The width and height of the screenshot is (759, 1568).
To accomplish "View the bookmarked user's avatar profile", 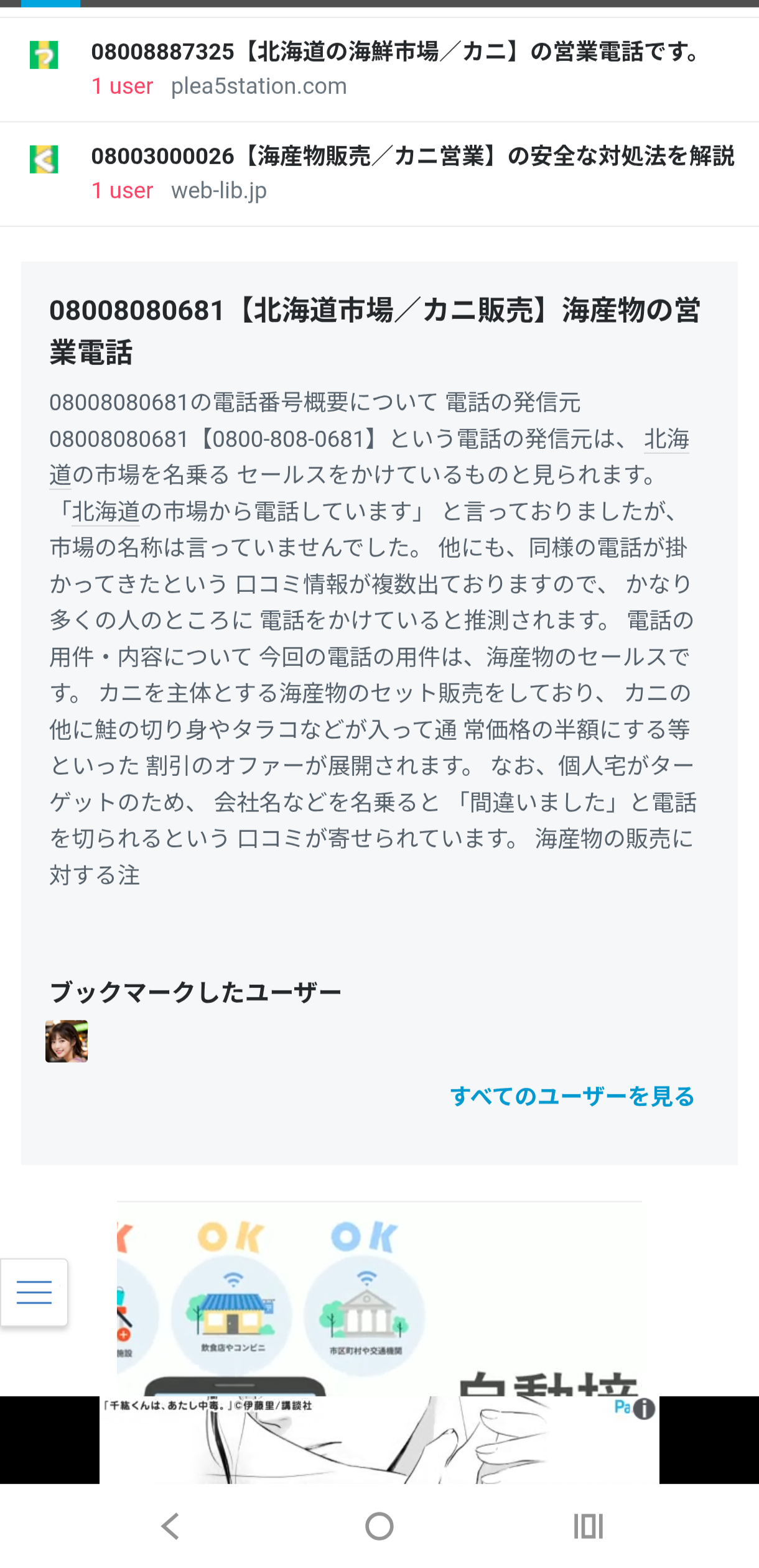I will [x=67, y=1041].
